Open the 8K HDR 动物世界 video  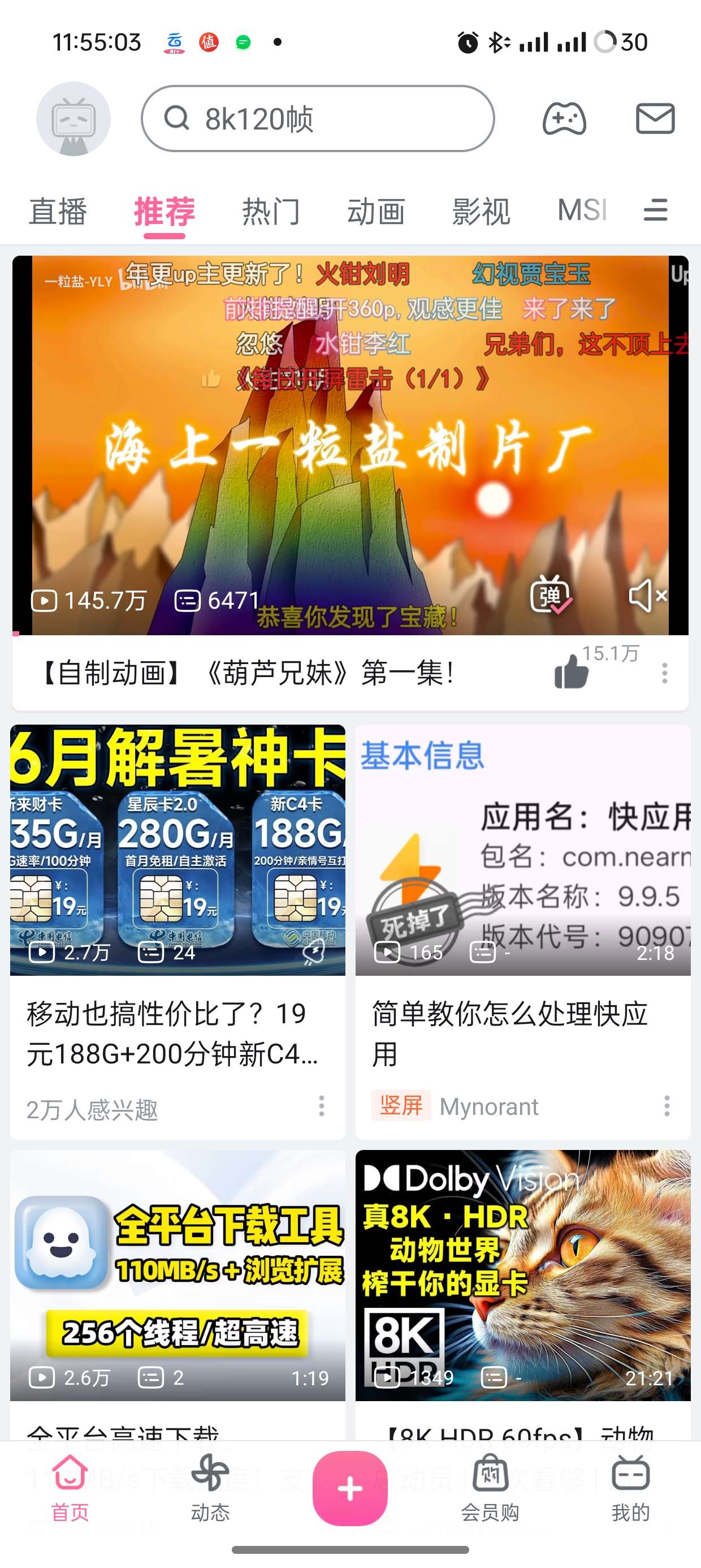[523, 1275]
